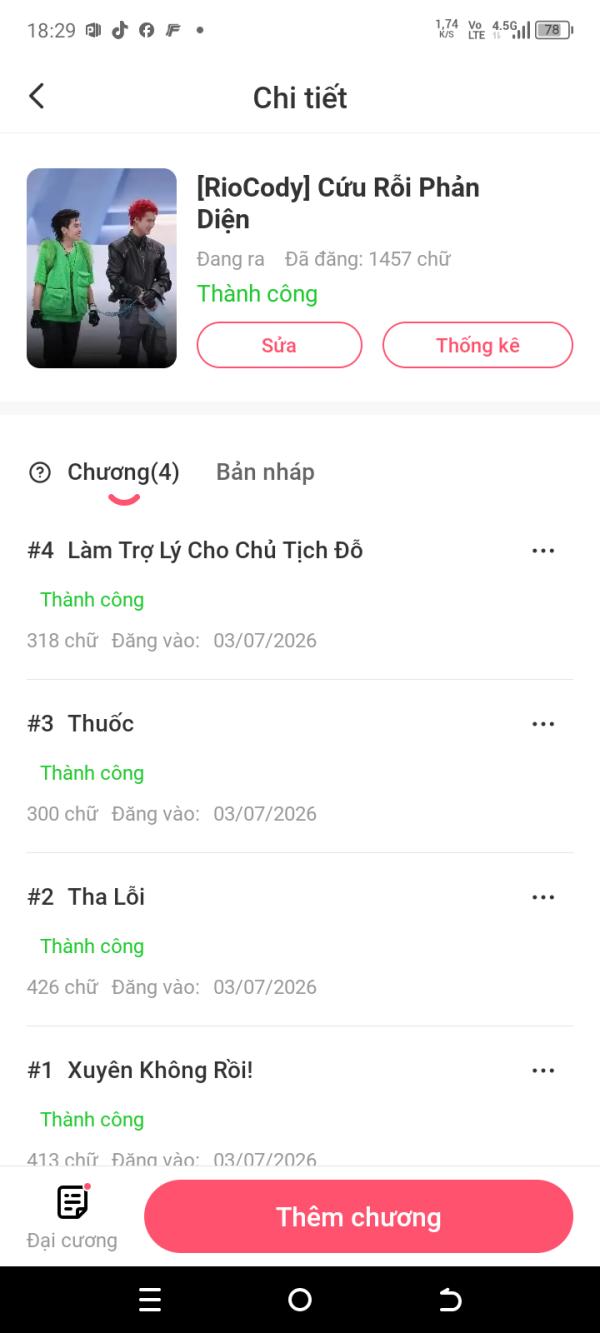Select the Chương(4) tab
The height and width of the screenshot is (1333, 600).
[123, 472]
